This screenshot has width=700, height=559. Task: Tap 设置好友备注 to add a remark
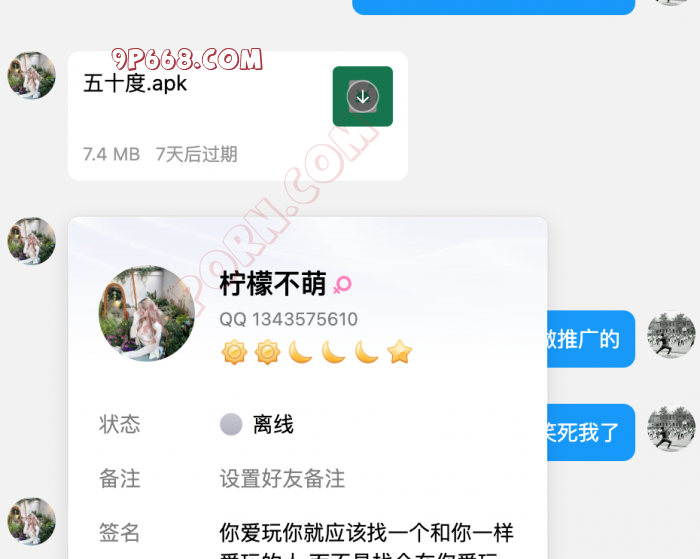pos(282,479)
